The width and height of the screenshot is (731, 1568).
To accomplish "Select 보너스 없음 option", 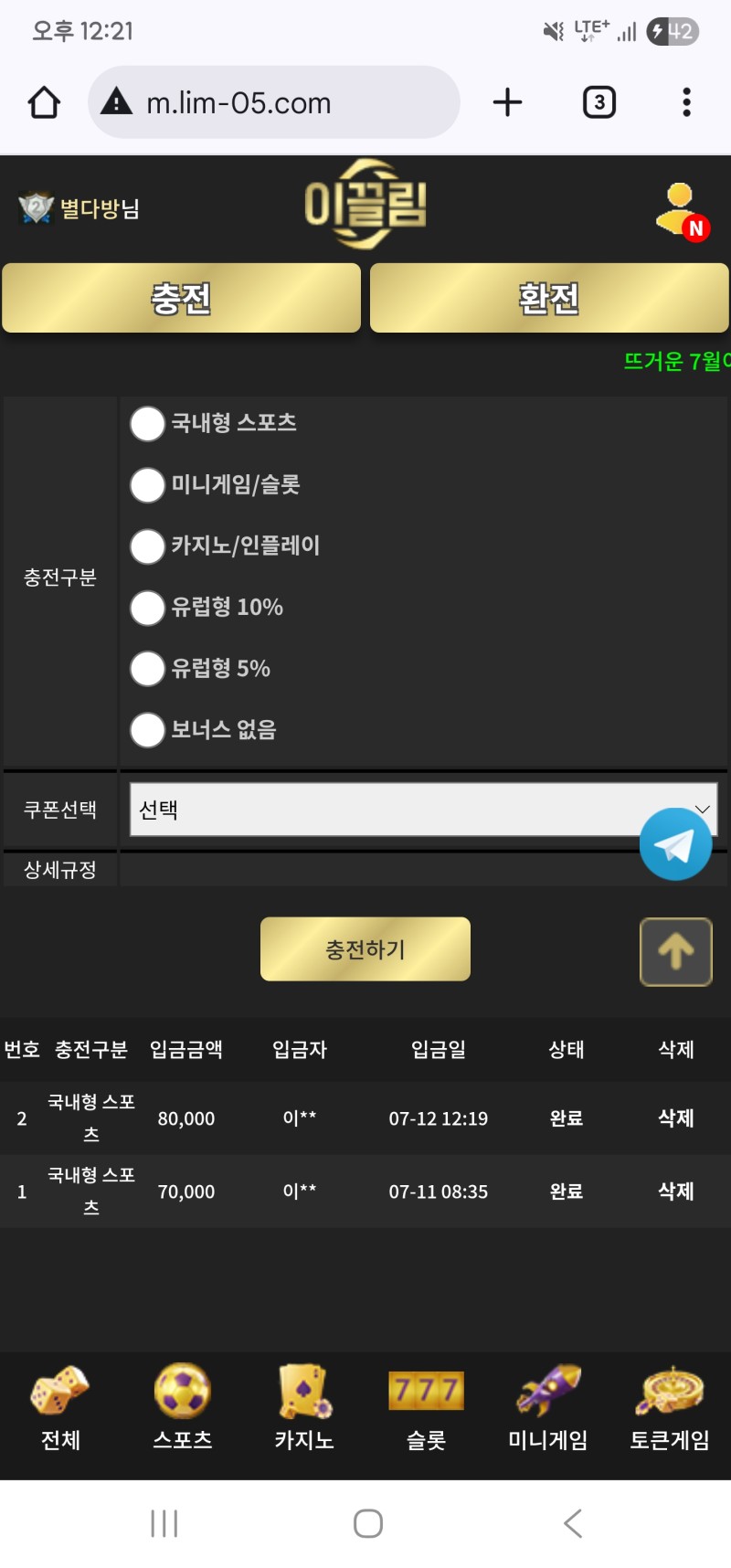I will pyautogui.click(x=147, y=730).
